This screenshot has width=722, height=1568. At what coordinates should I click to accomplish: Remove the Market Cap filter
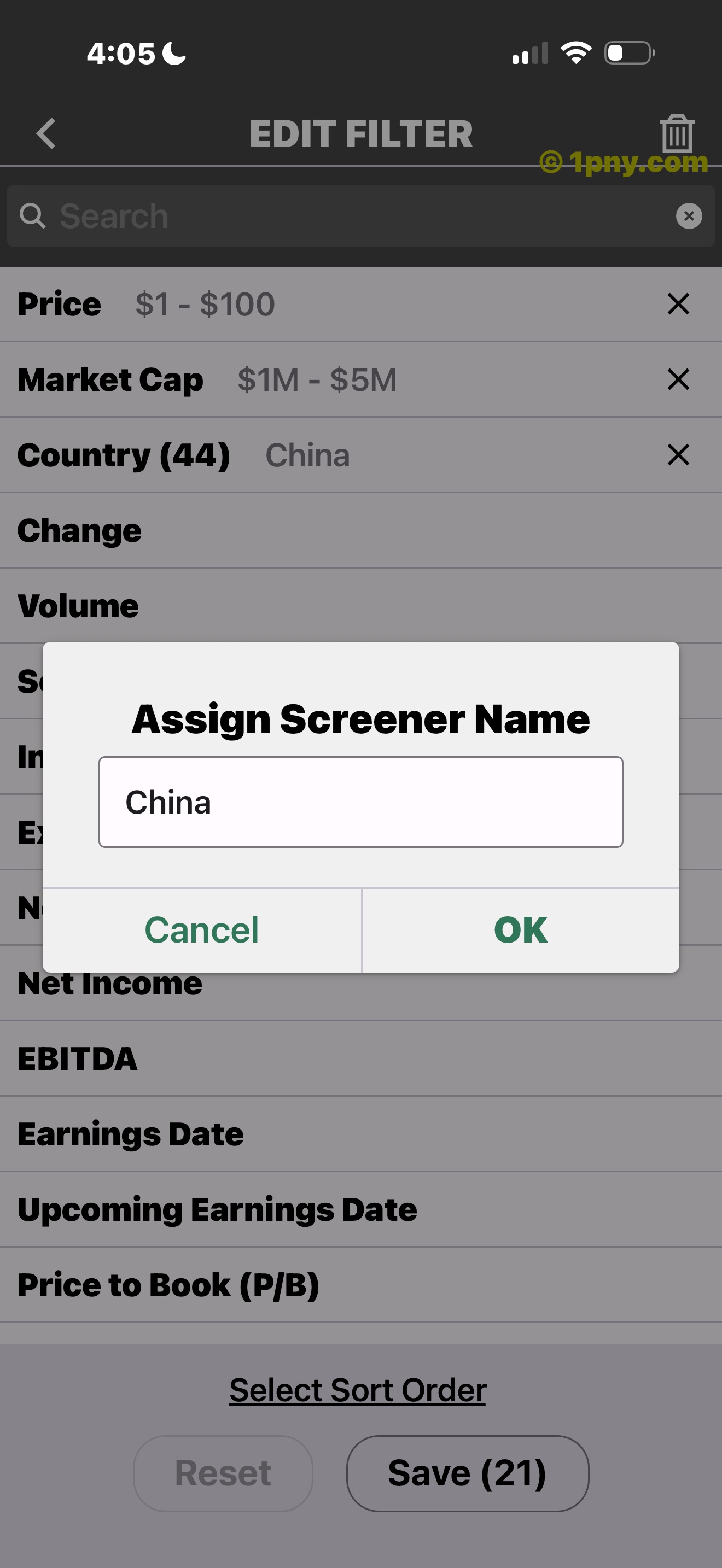[x=678, y=379]
